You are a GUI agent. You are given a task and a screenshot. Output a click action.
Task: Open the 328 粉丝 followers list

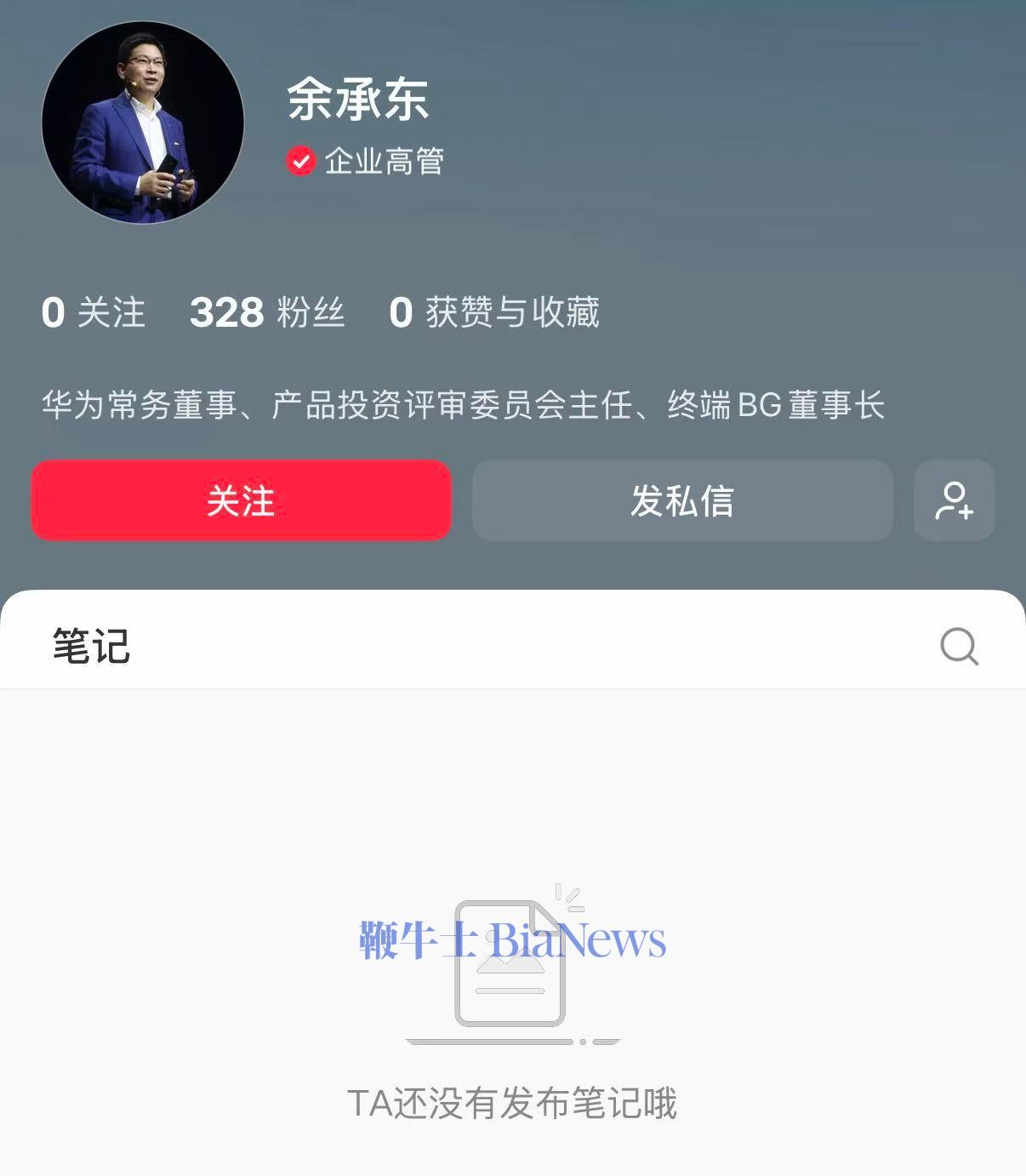coord(266,313)
